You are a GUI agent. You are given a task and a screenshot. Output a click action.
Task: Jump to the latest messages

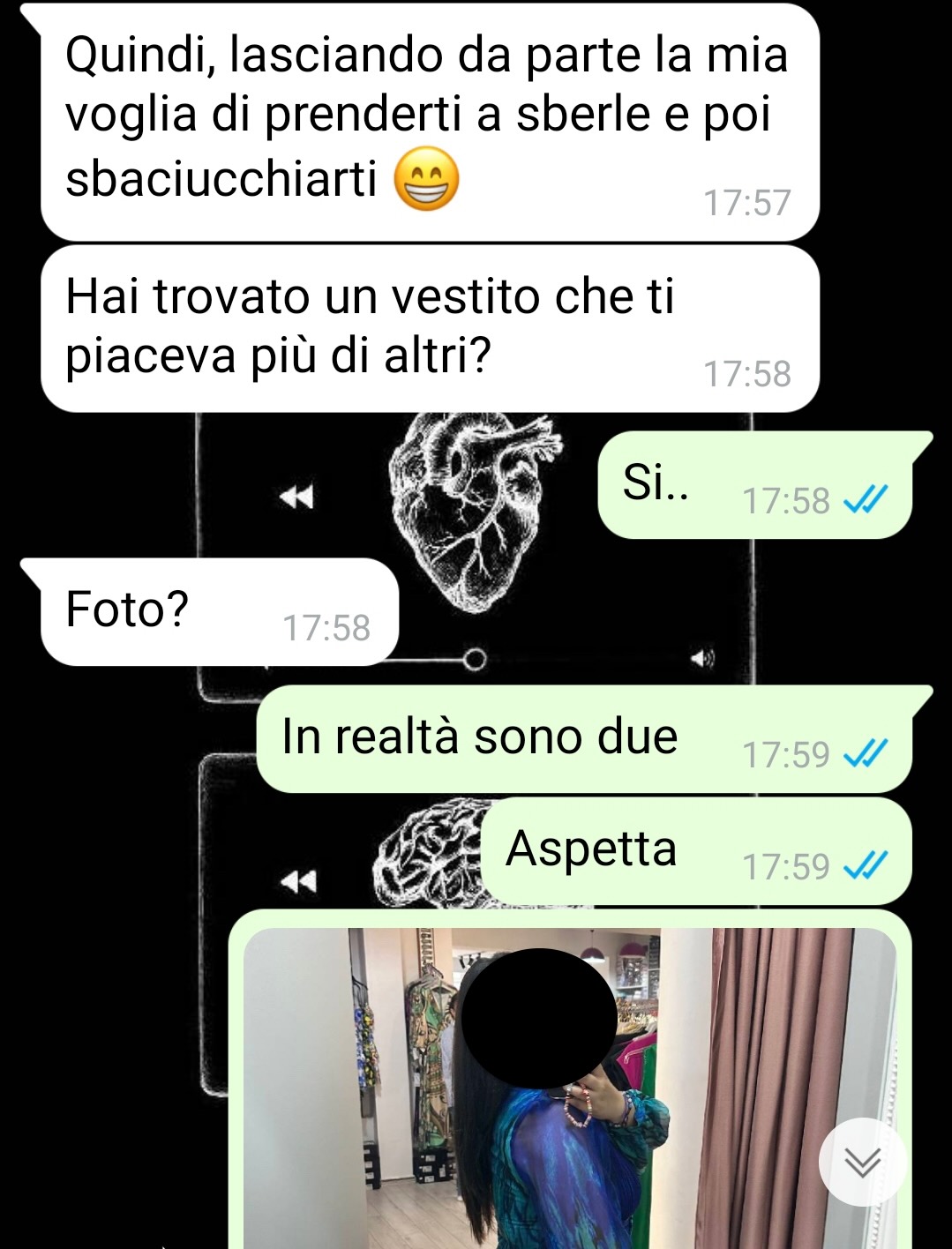pos(862,1162)
